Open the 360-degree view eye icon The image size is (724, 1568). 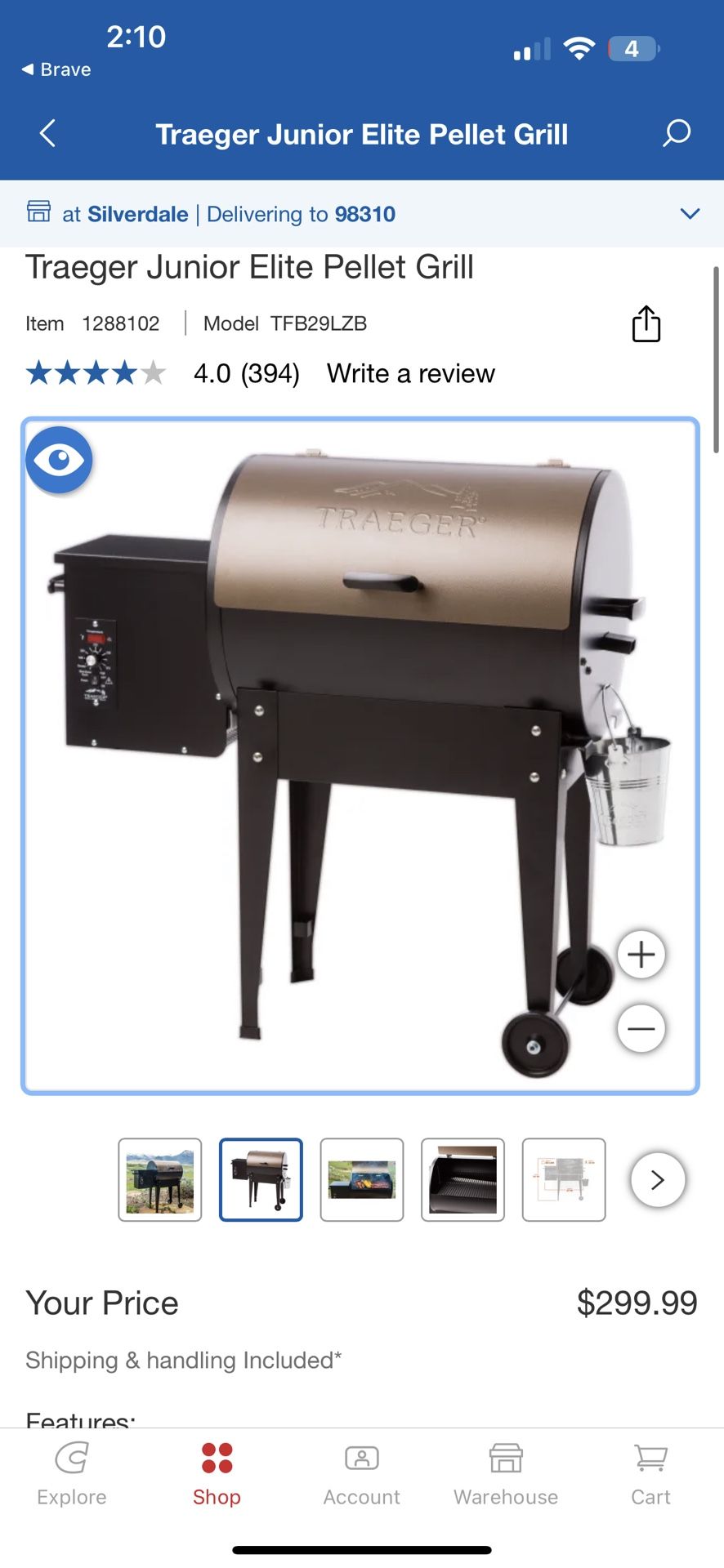point(59,460)
